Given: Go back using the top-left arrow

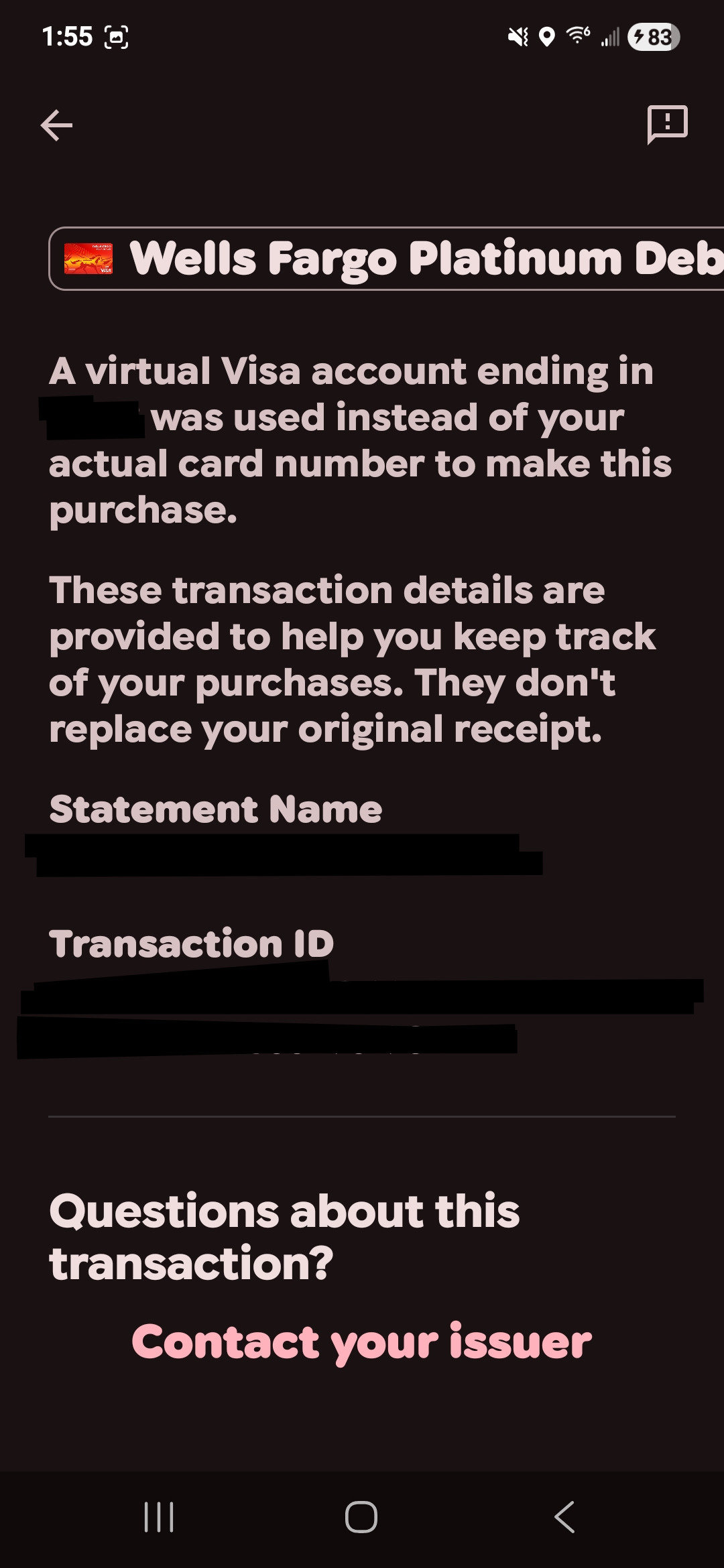Looking at the screenshot, I should pyautogui.click(x=56, y=125).
